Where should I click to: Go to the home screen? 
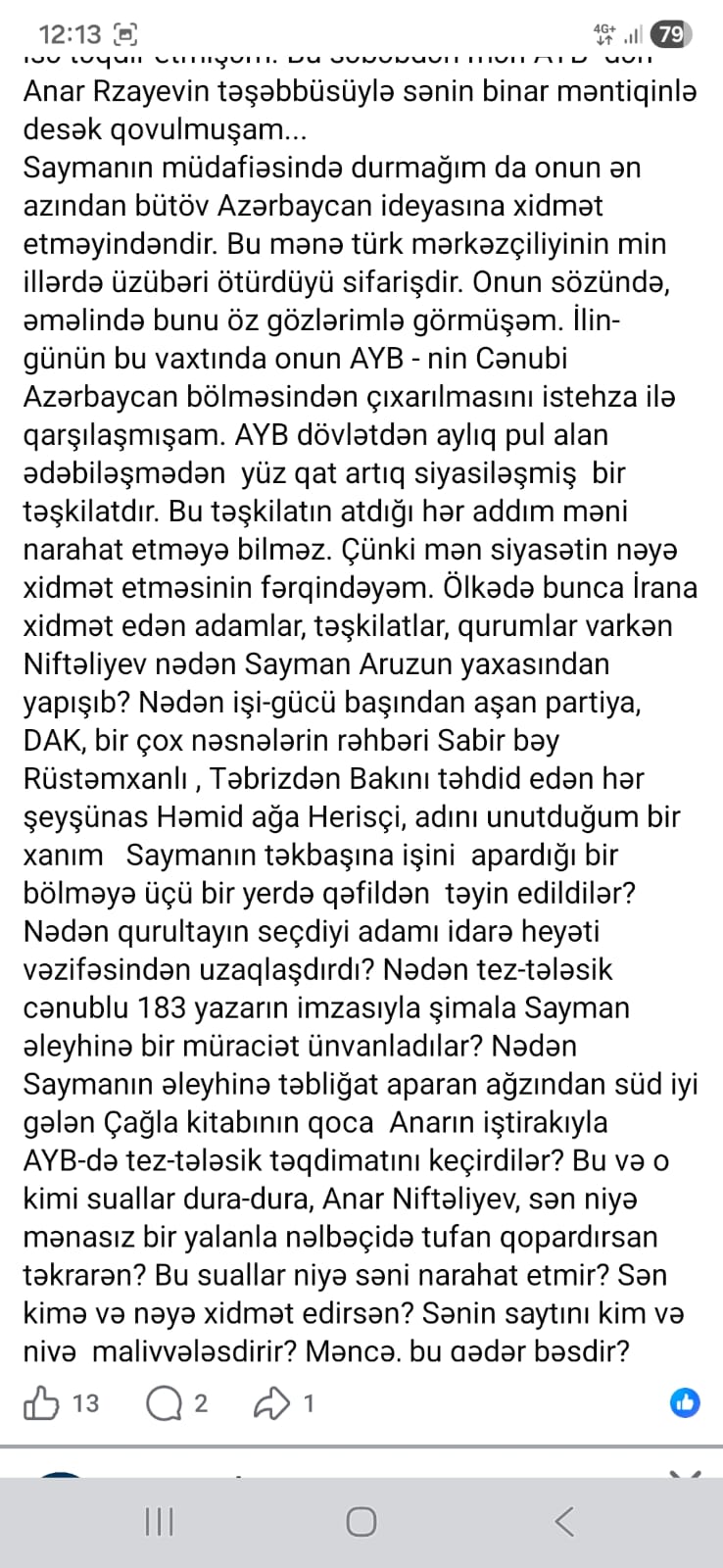point(361,1522)
